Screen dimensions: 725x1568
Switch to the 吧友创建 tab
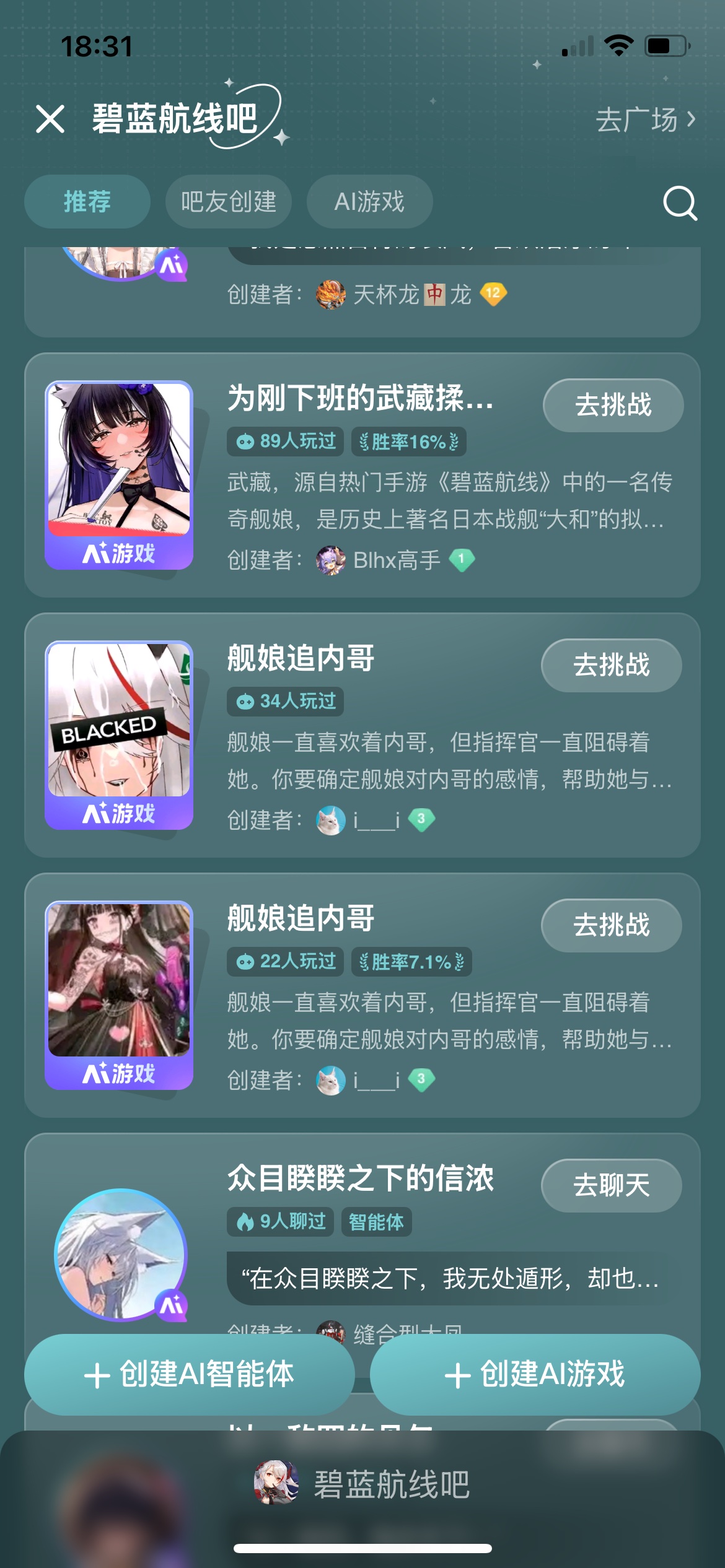(229, 202)
